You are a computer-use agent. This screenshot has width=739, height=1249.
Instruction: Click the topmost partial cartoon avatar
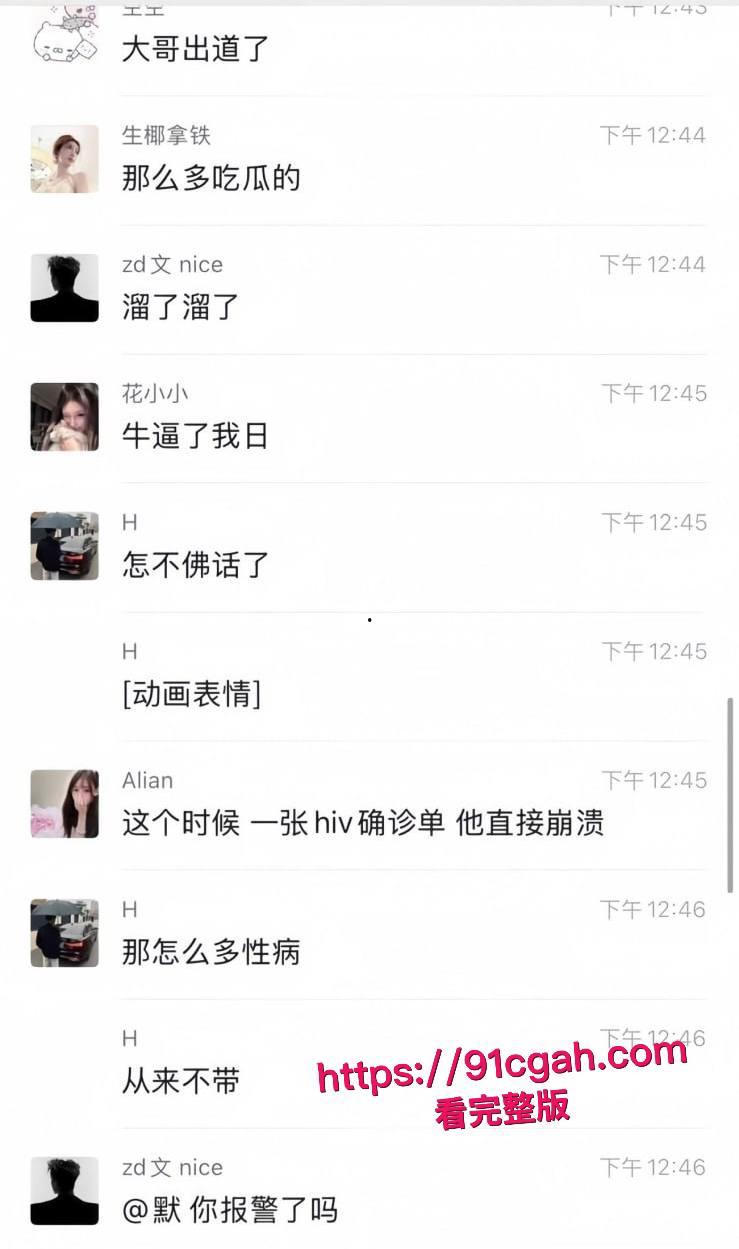click(x=64, y=30)
